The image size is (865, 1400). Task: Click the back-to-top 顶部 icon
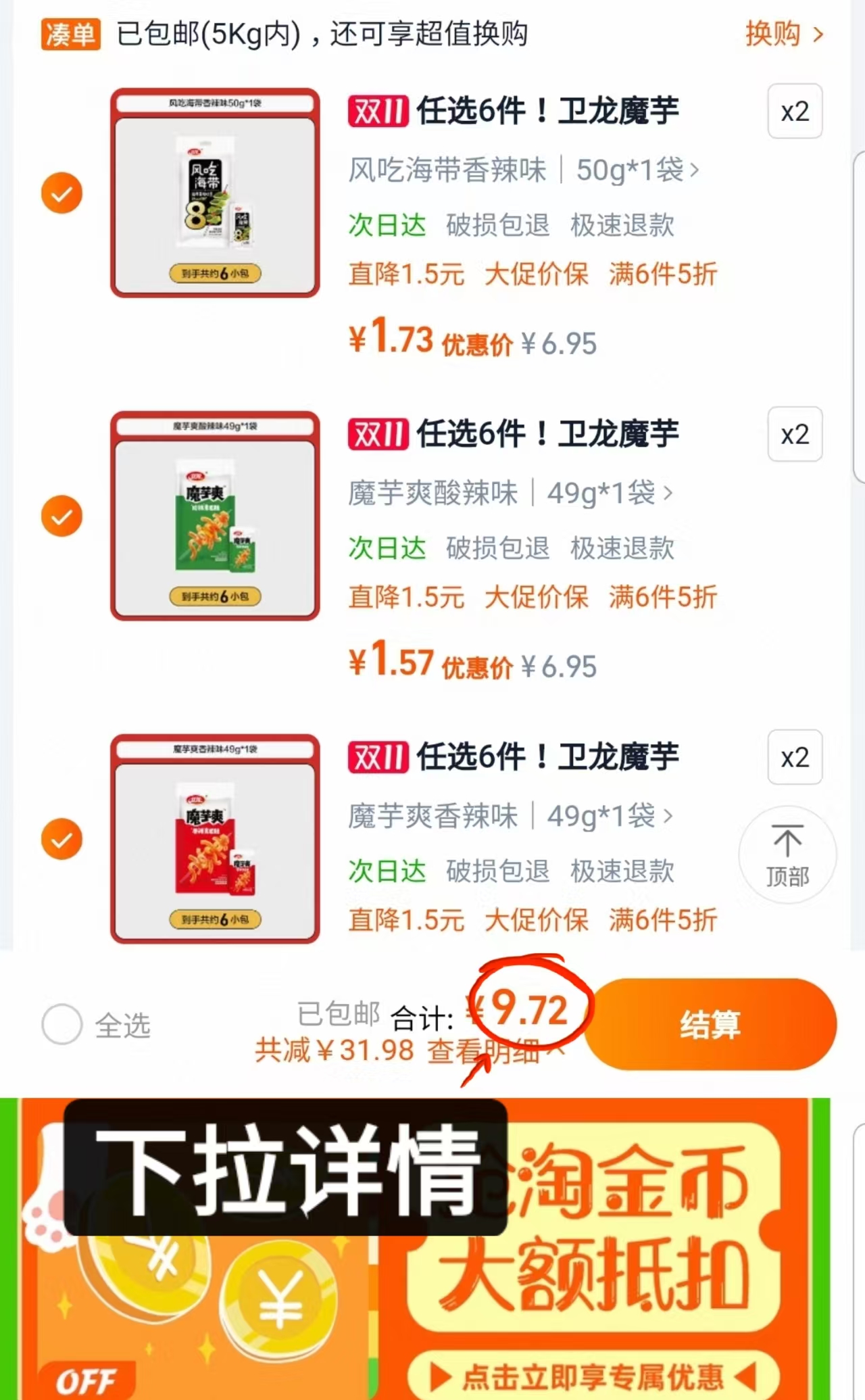787,855
